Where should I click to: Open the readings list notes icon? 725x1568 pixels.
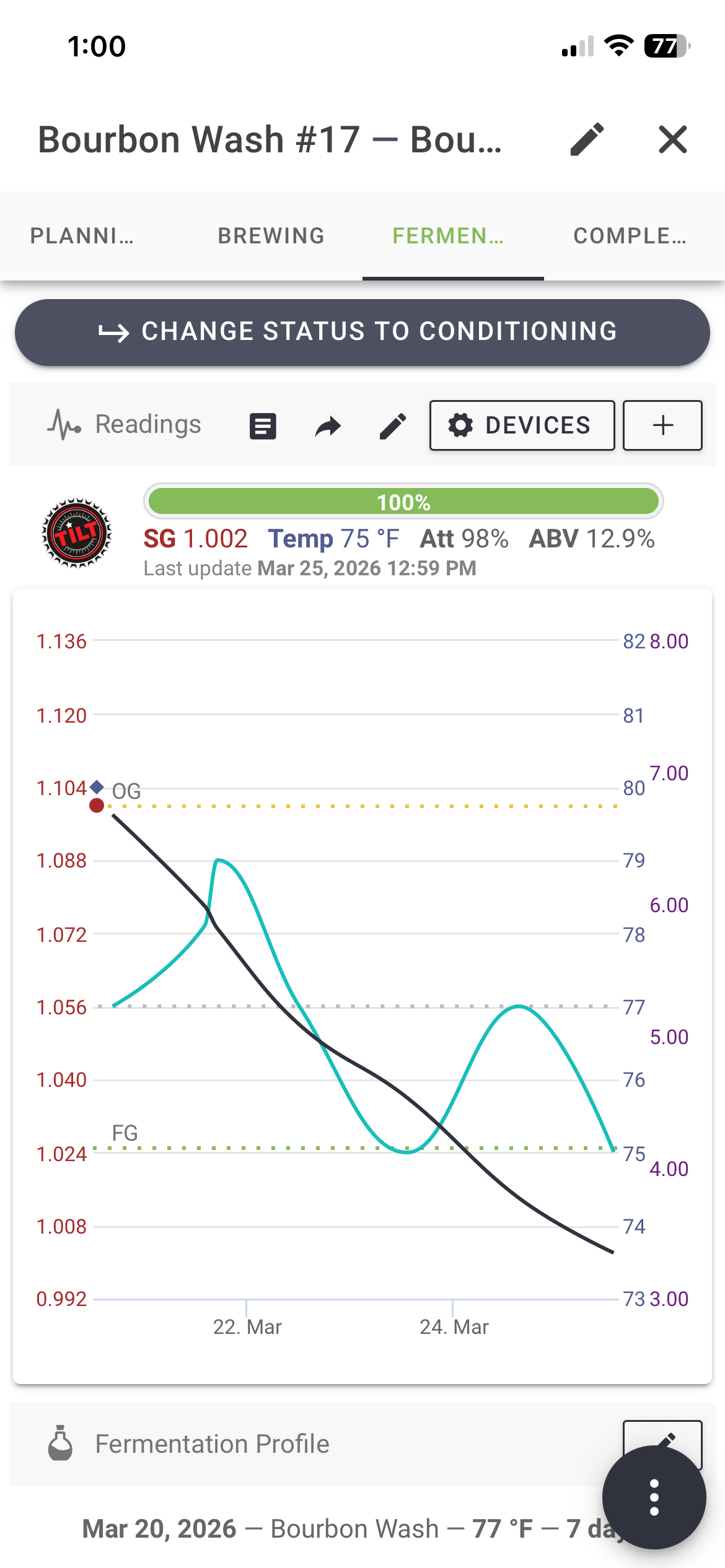[x=263, y=426]
